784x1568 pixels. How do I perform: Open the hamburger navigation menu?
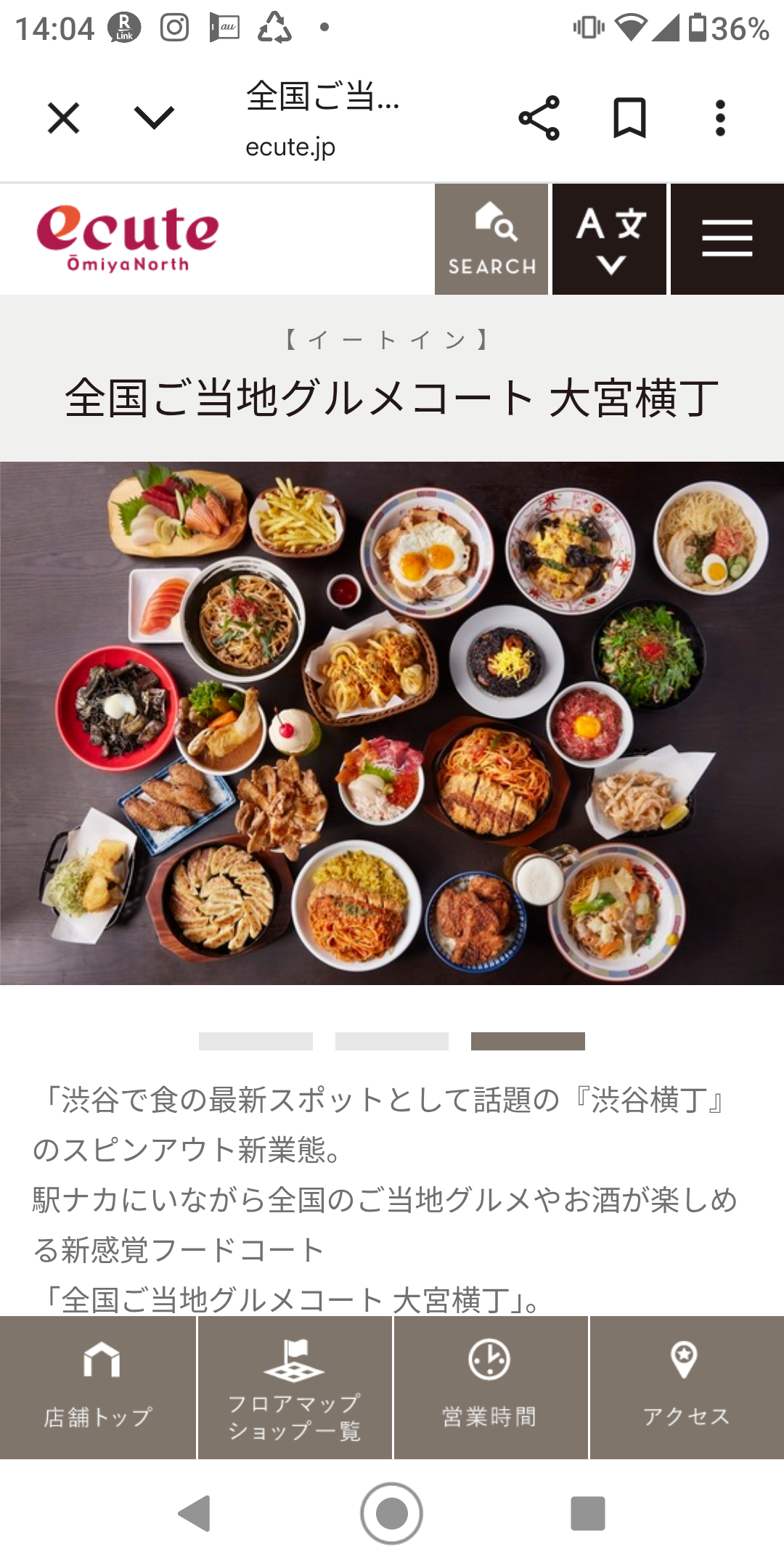click(727, 240)
